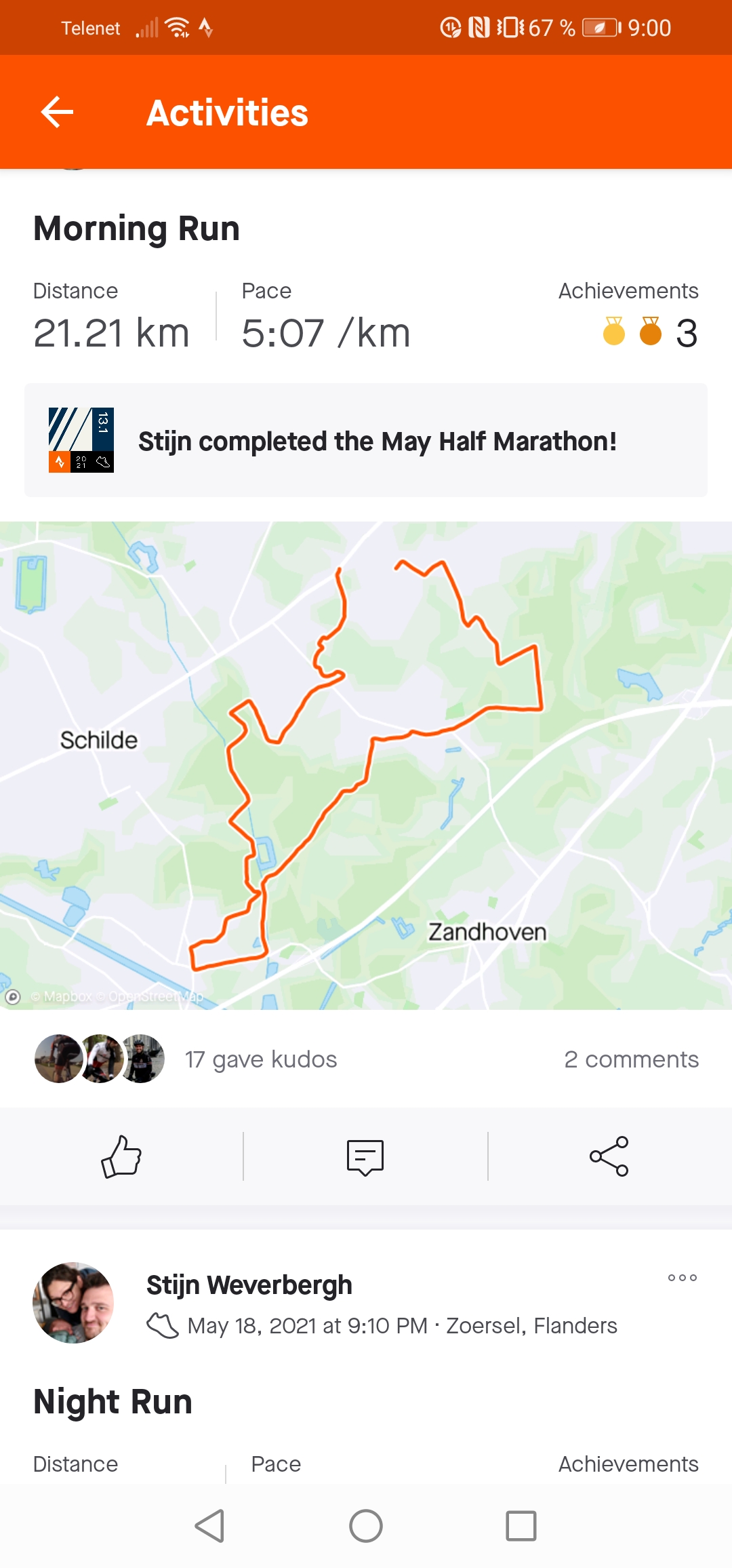The width and height of the screenshot is (732, 1568).
Task: Open the recent apps view
Action: pyautogui.click(x=521, y=1526)
